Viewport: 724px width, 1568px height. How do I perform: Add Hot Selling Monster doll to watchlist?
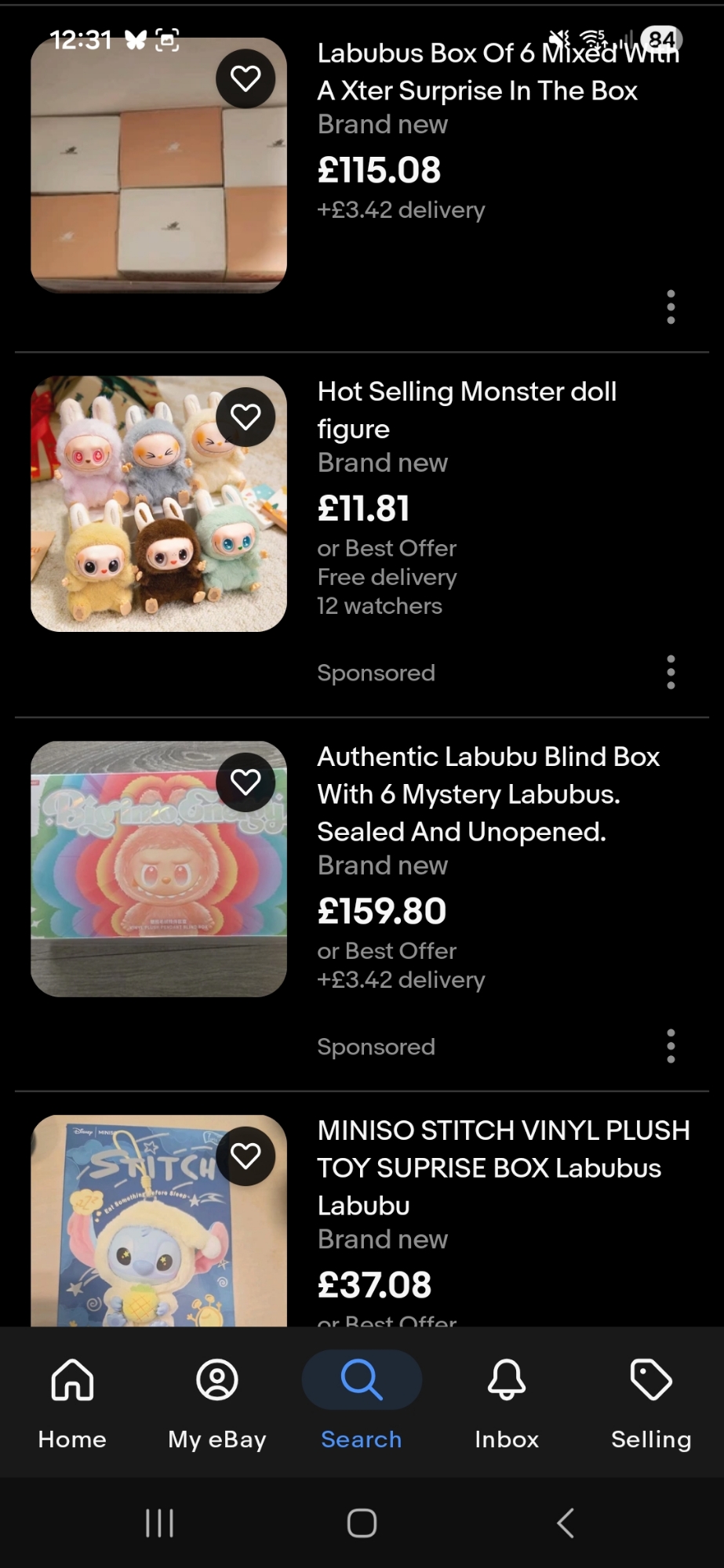point(246,416)
